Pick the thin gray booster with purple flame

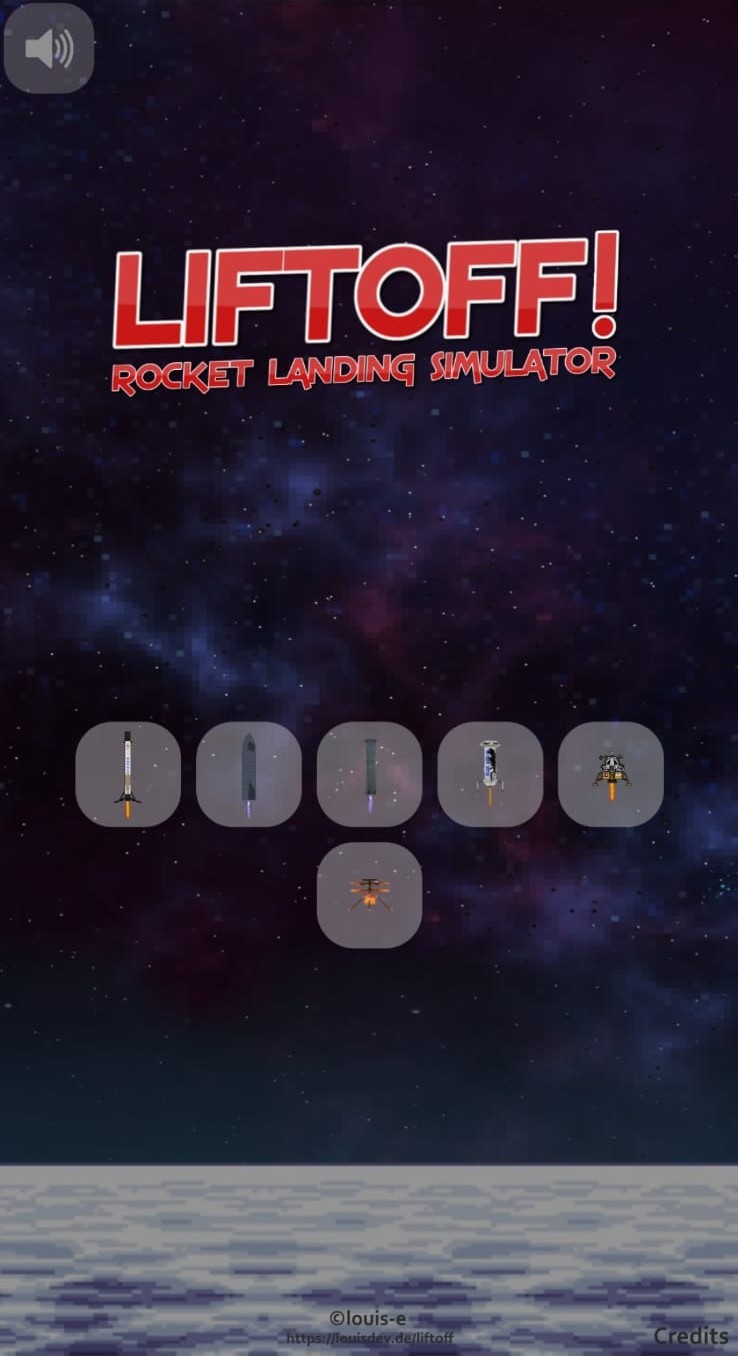[369, 774]
